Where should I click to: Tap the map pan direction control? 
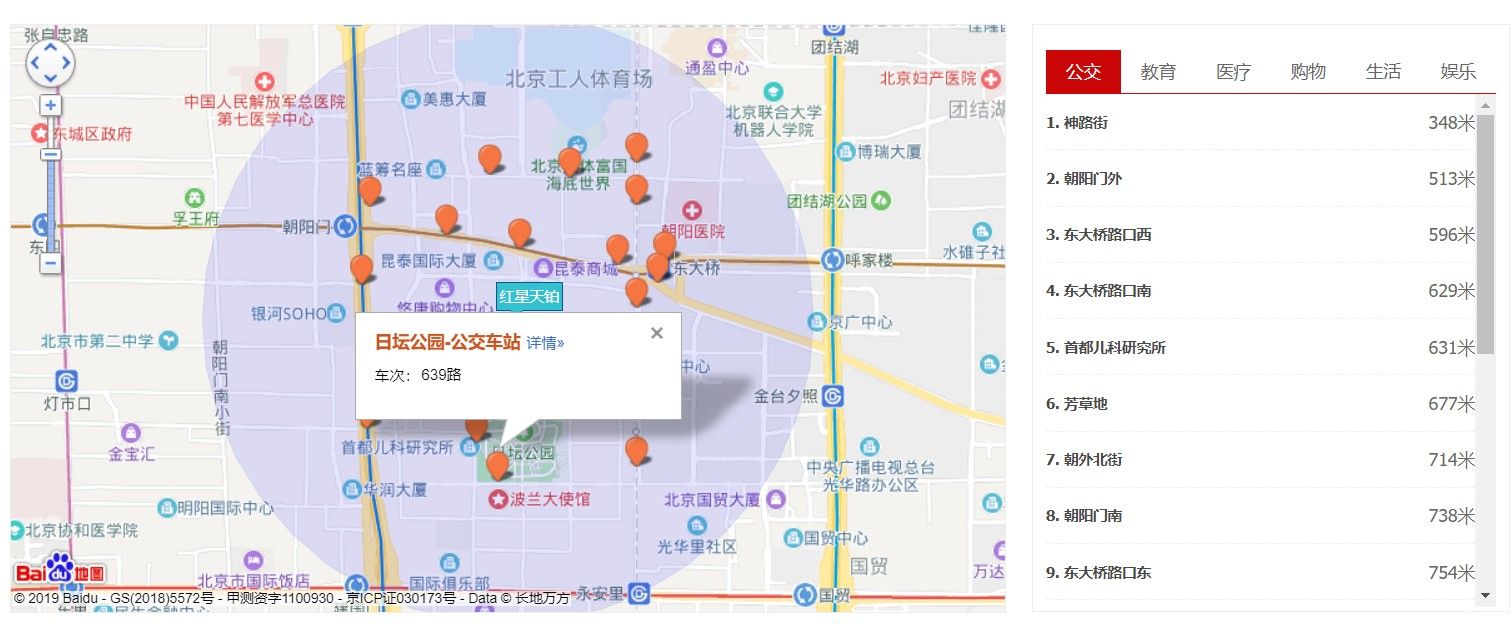point(50,65)
